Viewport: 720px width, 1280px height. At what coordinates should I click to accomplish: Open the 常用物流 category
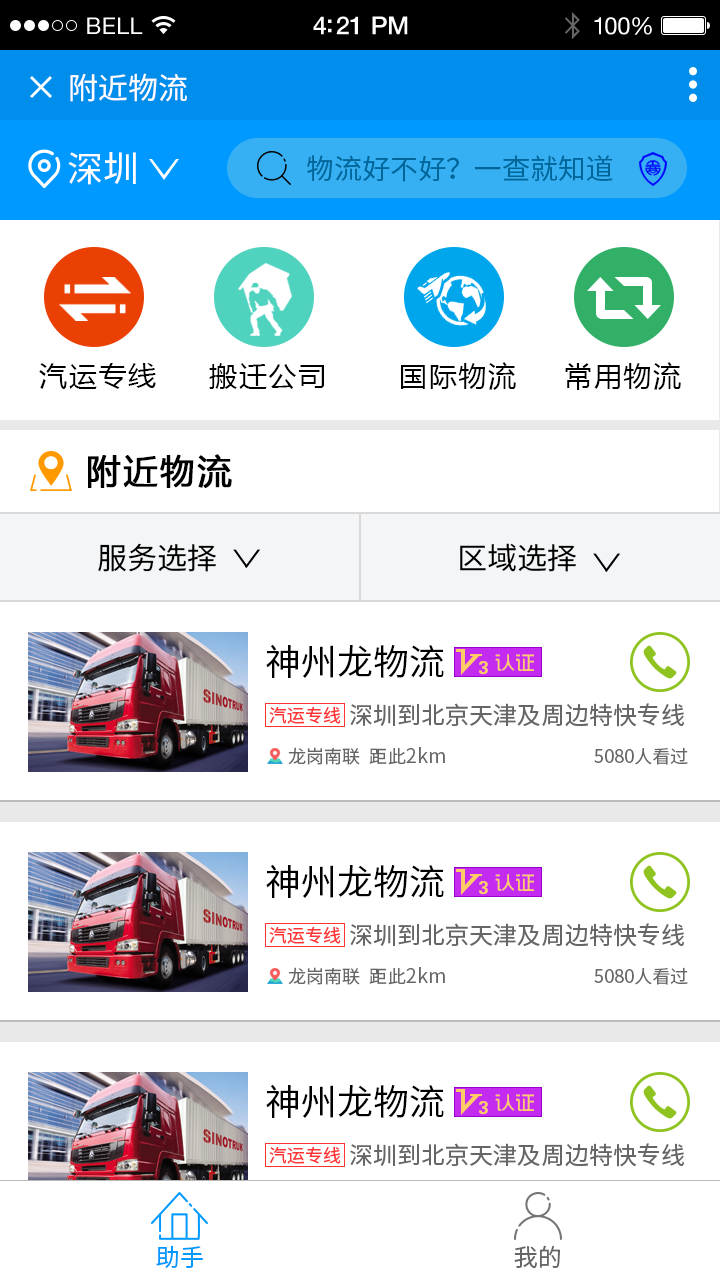[623, 320]
